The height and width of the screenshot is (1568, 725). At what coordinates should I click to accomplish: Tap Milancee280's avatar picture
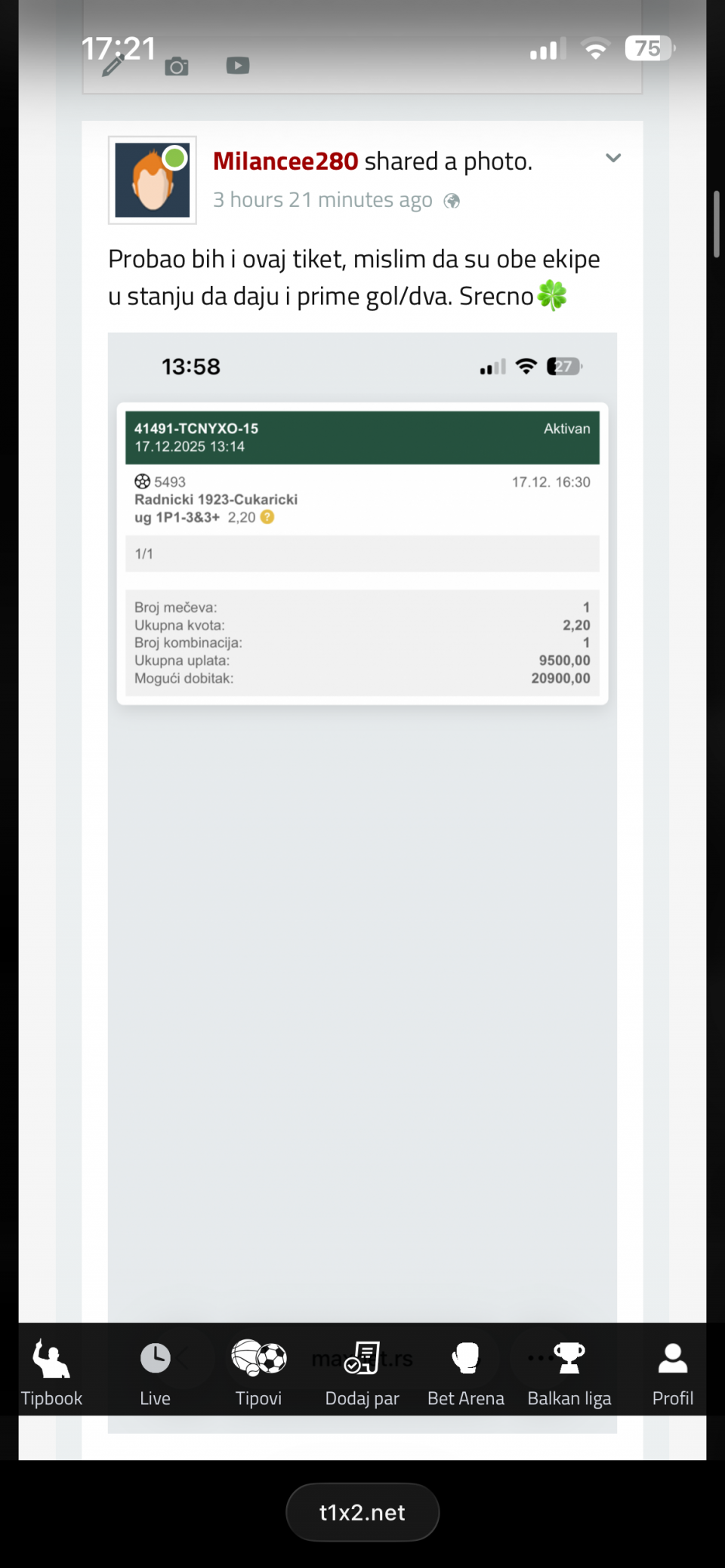[x=153, y=180]
